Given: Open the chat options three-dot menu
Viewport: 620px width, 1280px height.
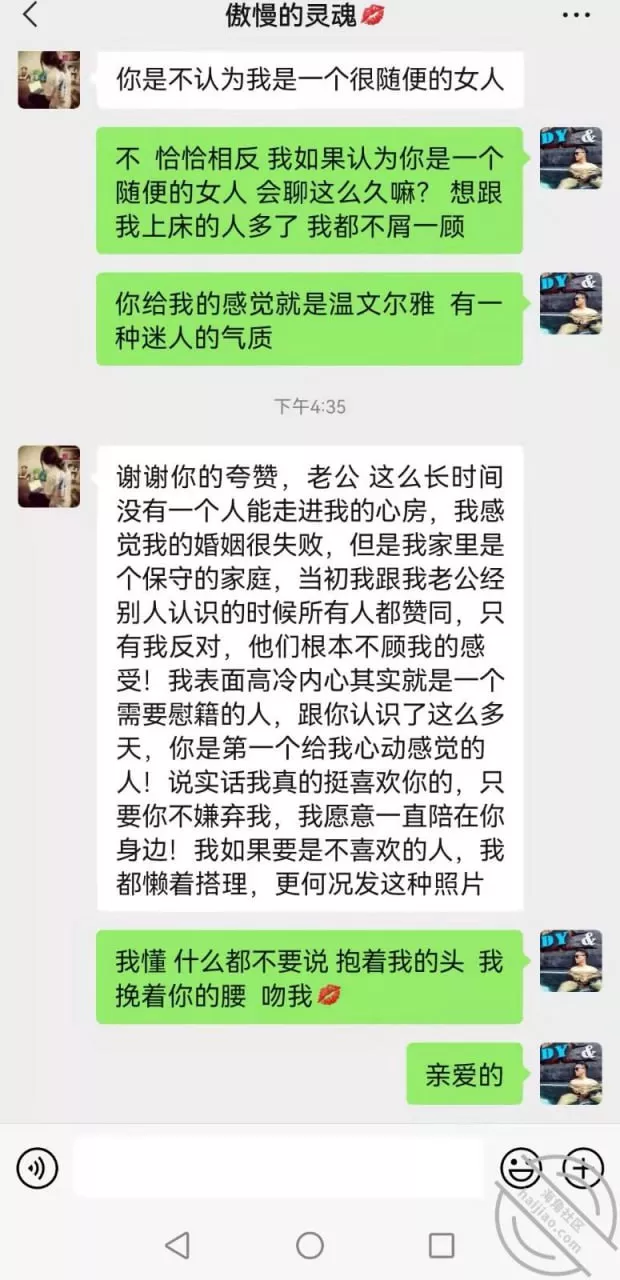Looking at the screenshot, I should (575, 16).
